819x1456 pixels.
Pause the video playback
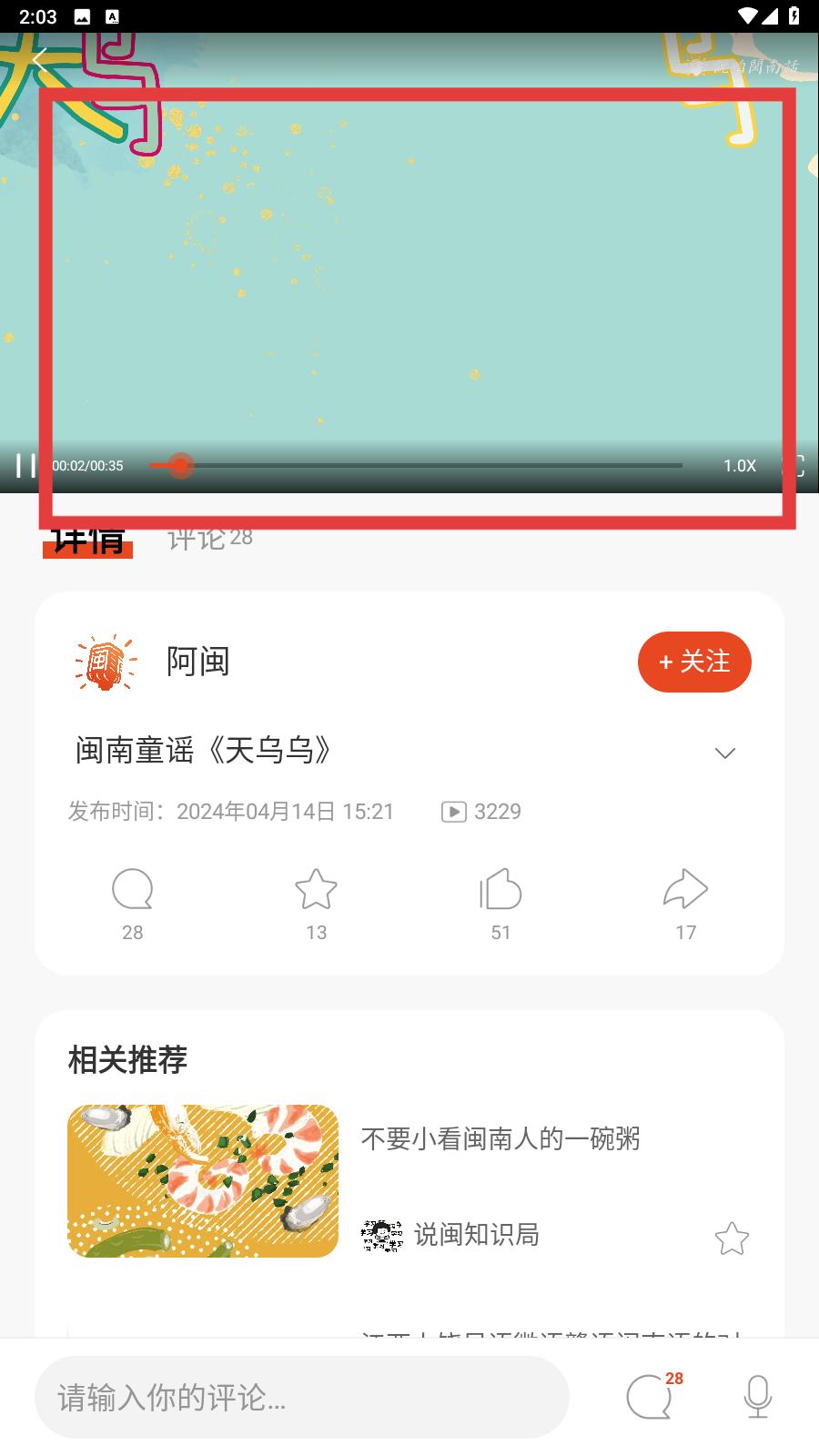point(25,465)
